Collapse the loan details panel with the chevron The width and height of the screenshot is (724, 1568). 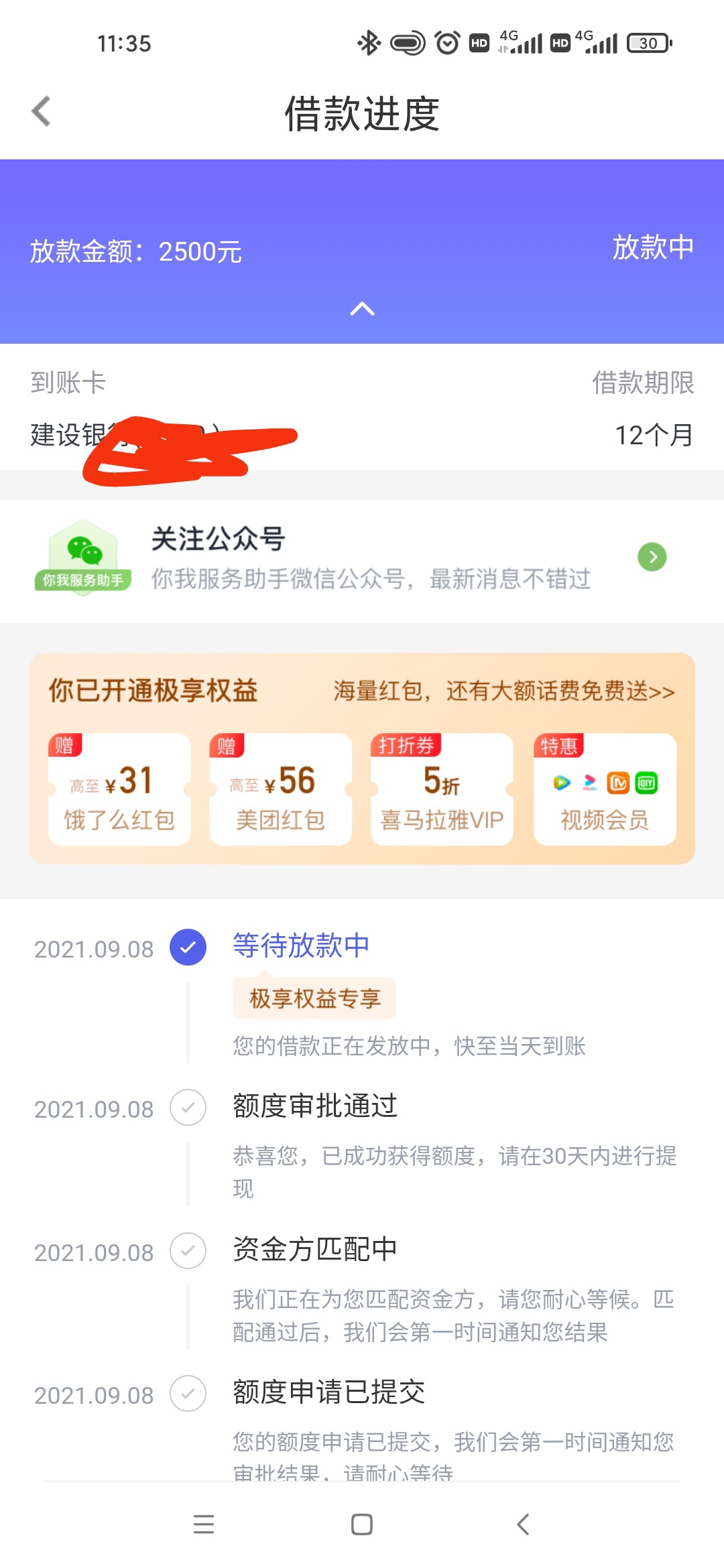point(362,309)
